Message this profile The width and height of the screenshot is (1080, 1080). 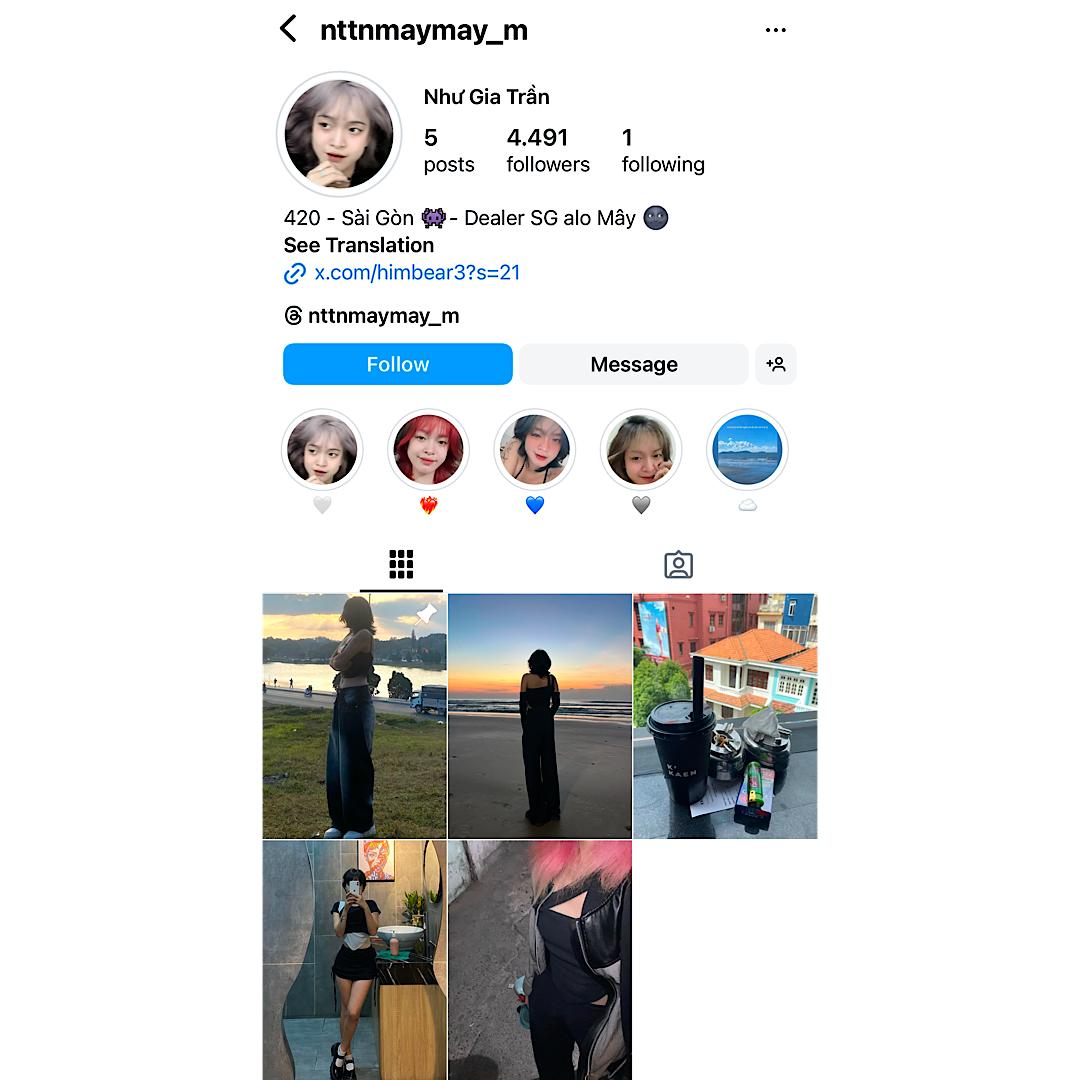pos(633,364)
